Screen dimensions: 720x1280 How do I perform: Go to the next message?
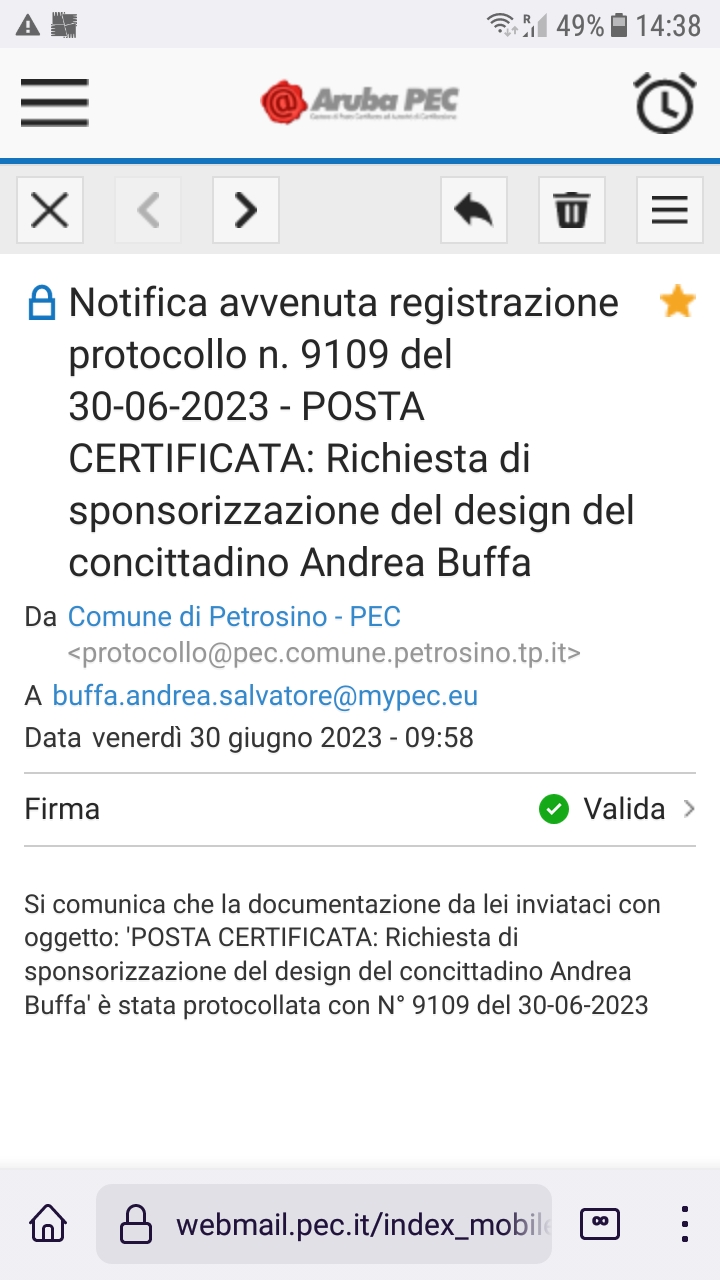coord(245,210)
